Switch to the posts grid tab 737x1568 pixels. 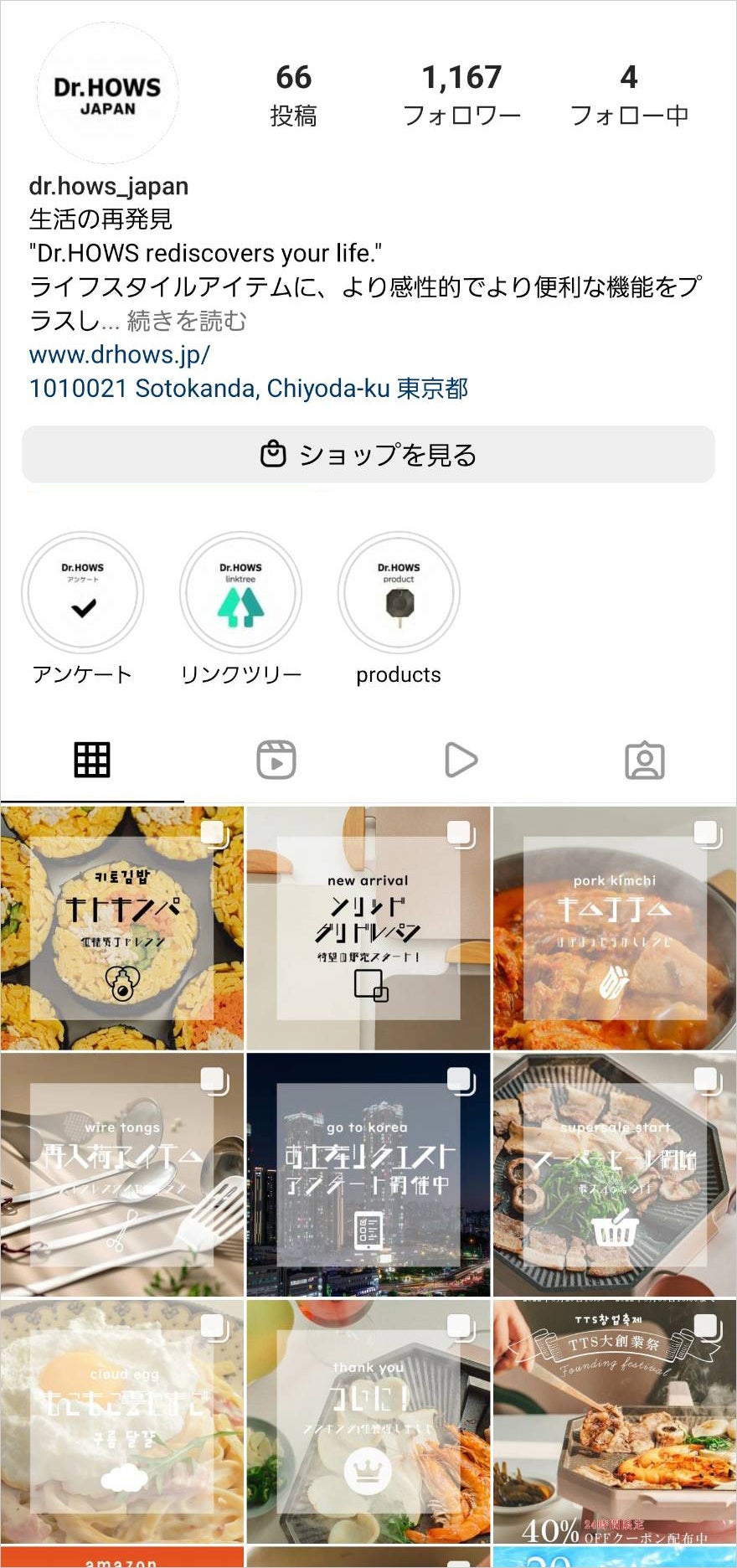92,761
